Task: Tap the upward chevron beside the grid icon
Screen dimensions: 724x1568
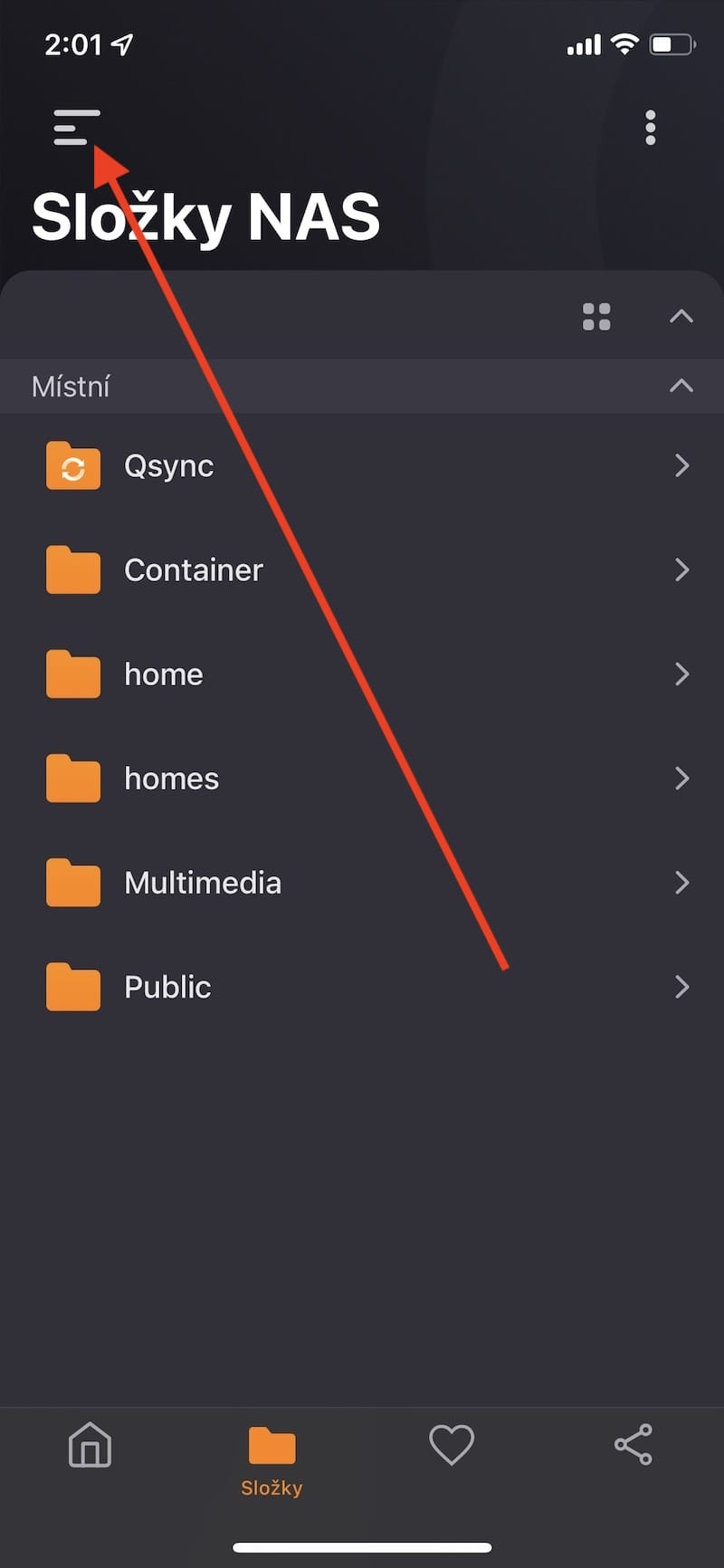Action: click(x=681, y=317)
